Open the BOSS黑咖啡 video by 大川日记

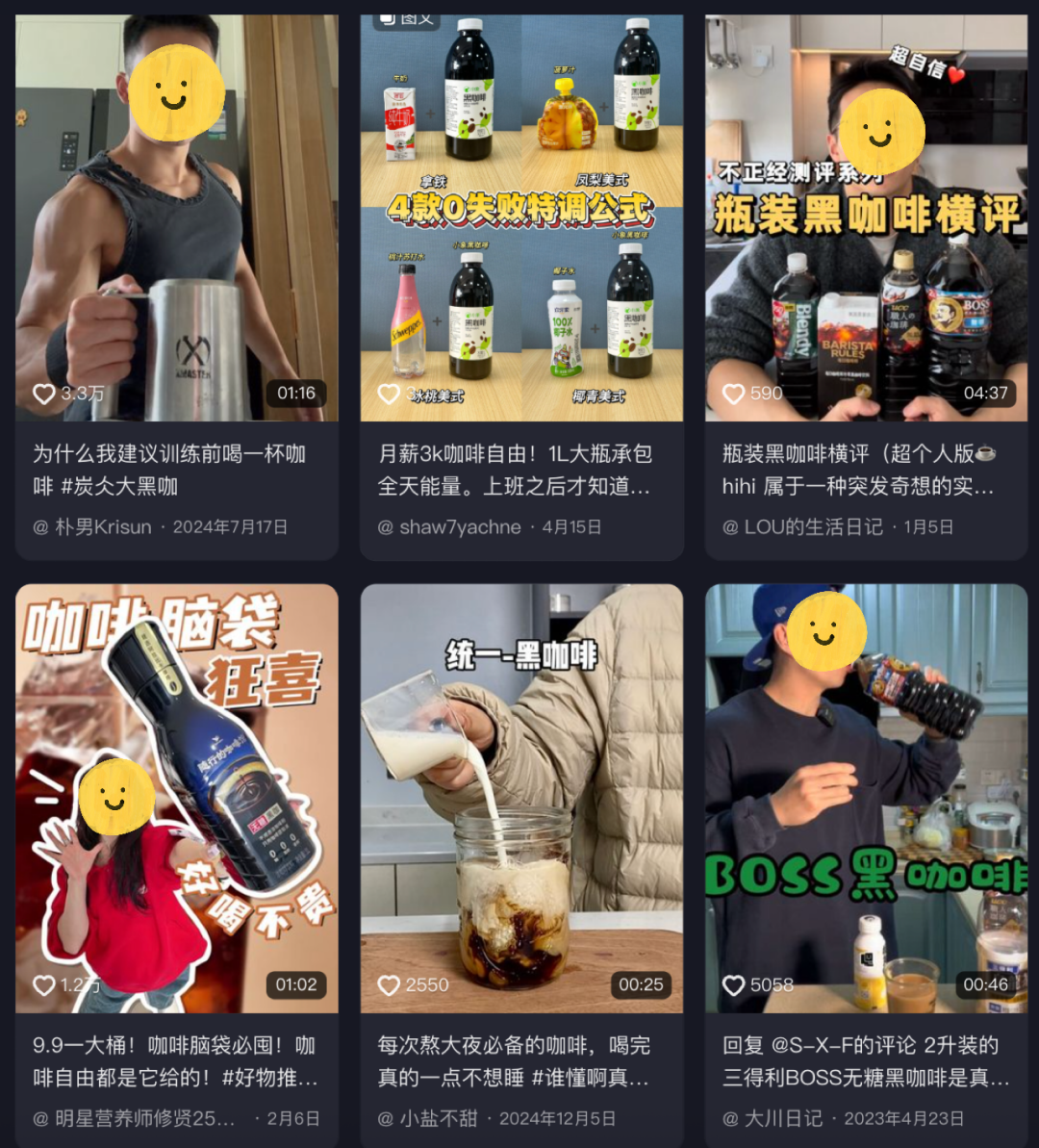[866, 799]
